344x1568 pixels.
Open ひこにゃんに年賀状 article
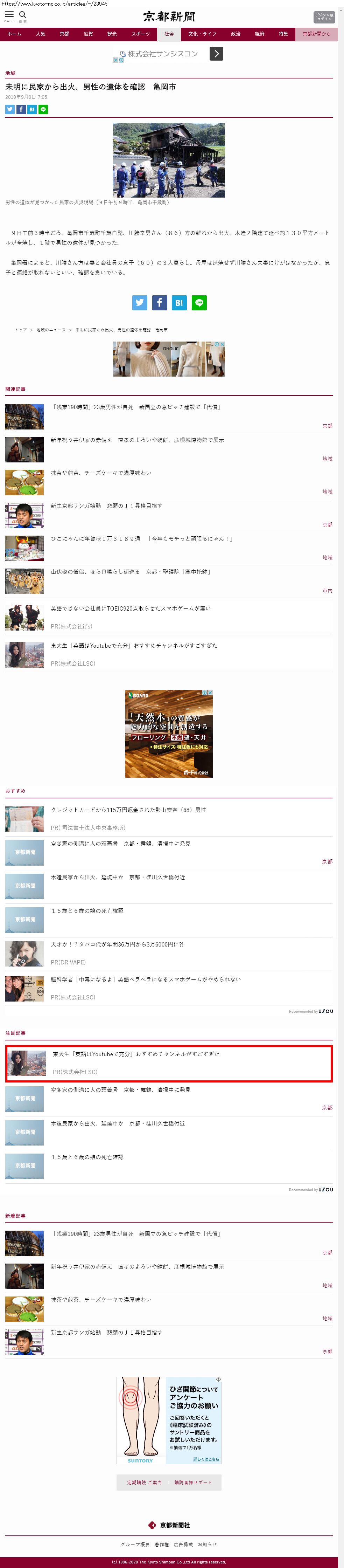point(142,539)
